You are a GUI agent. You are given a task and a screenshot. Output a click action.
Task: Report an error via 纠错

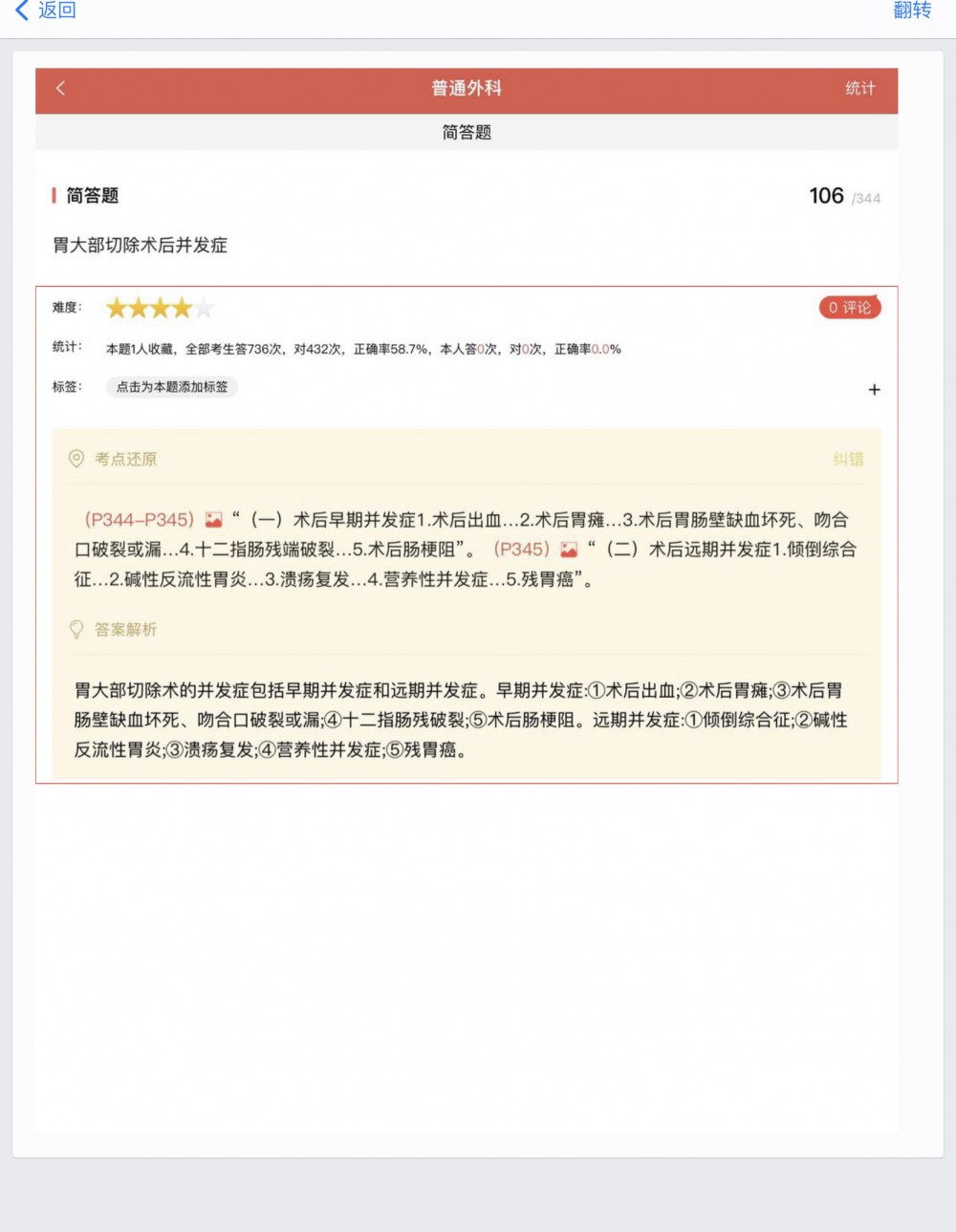[847, 460]
